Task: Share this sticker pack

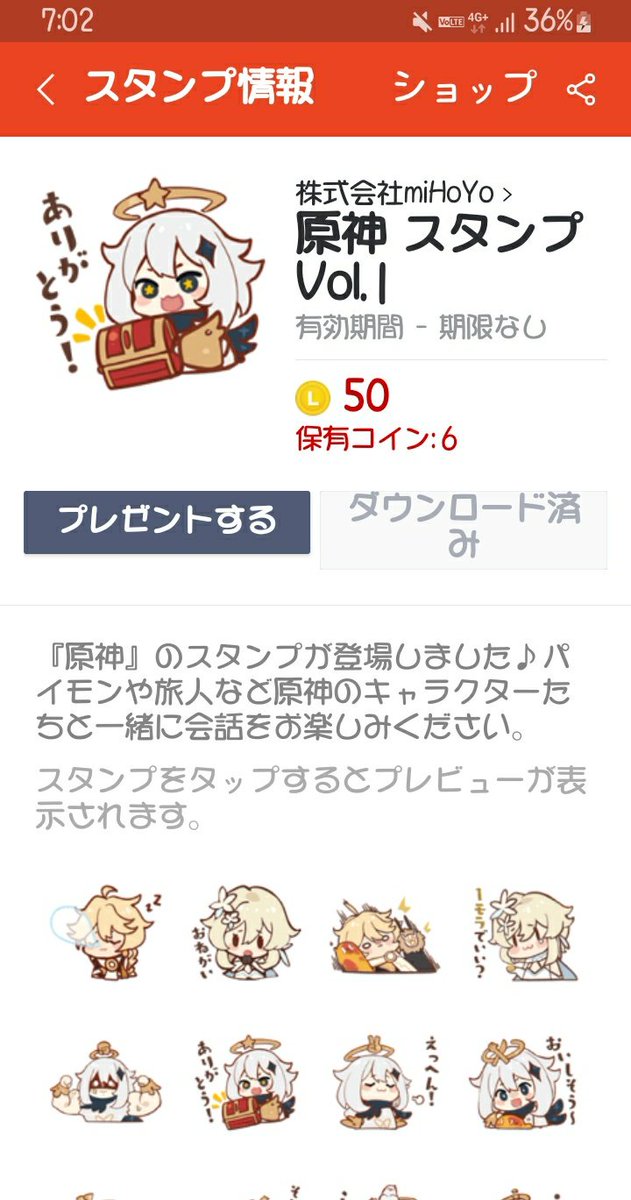Action: pos(581,90)
